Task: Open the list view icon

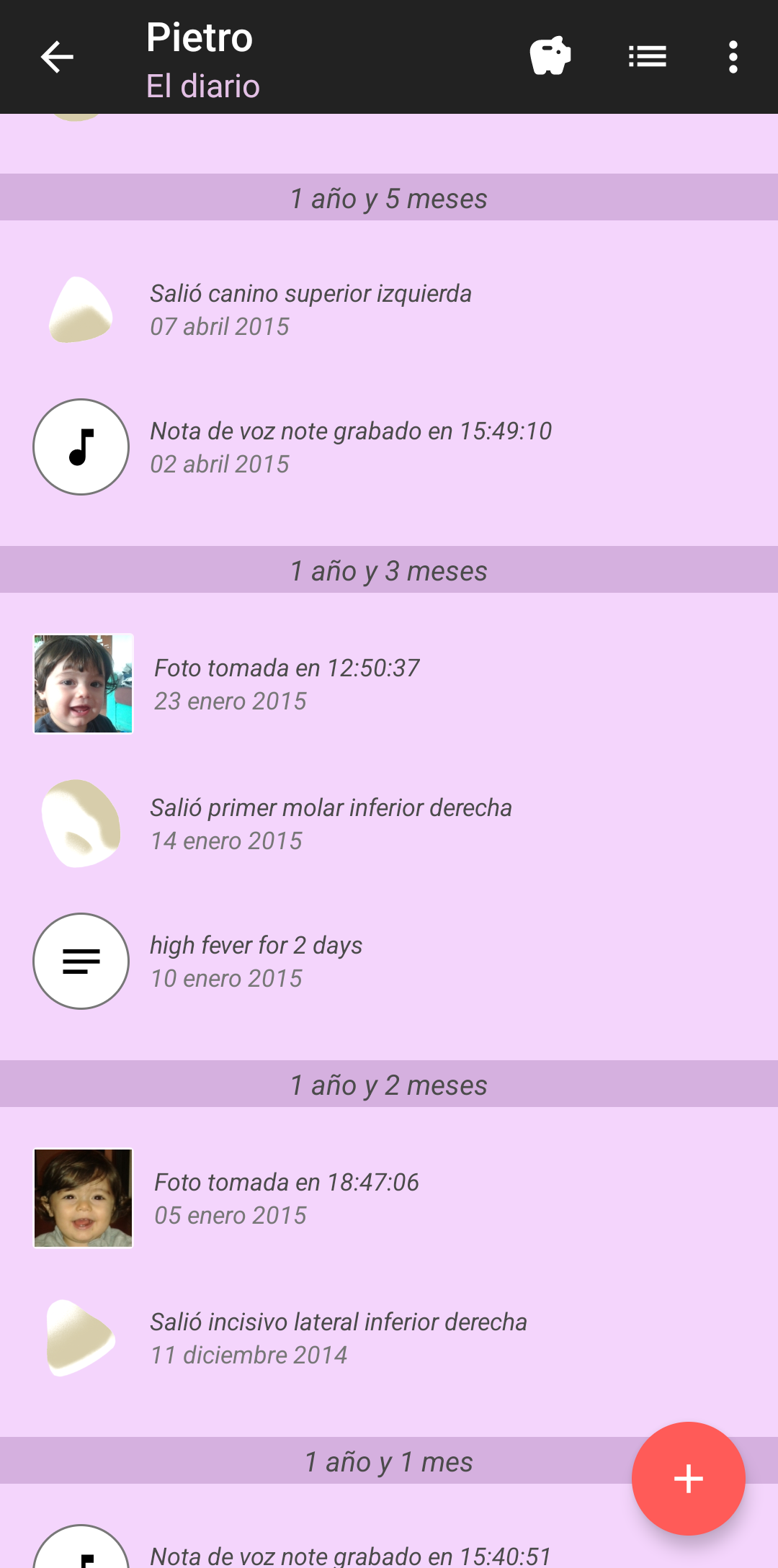Action: click(647, 56)
